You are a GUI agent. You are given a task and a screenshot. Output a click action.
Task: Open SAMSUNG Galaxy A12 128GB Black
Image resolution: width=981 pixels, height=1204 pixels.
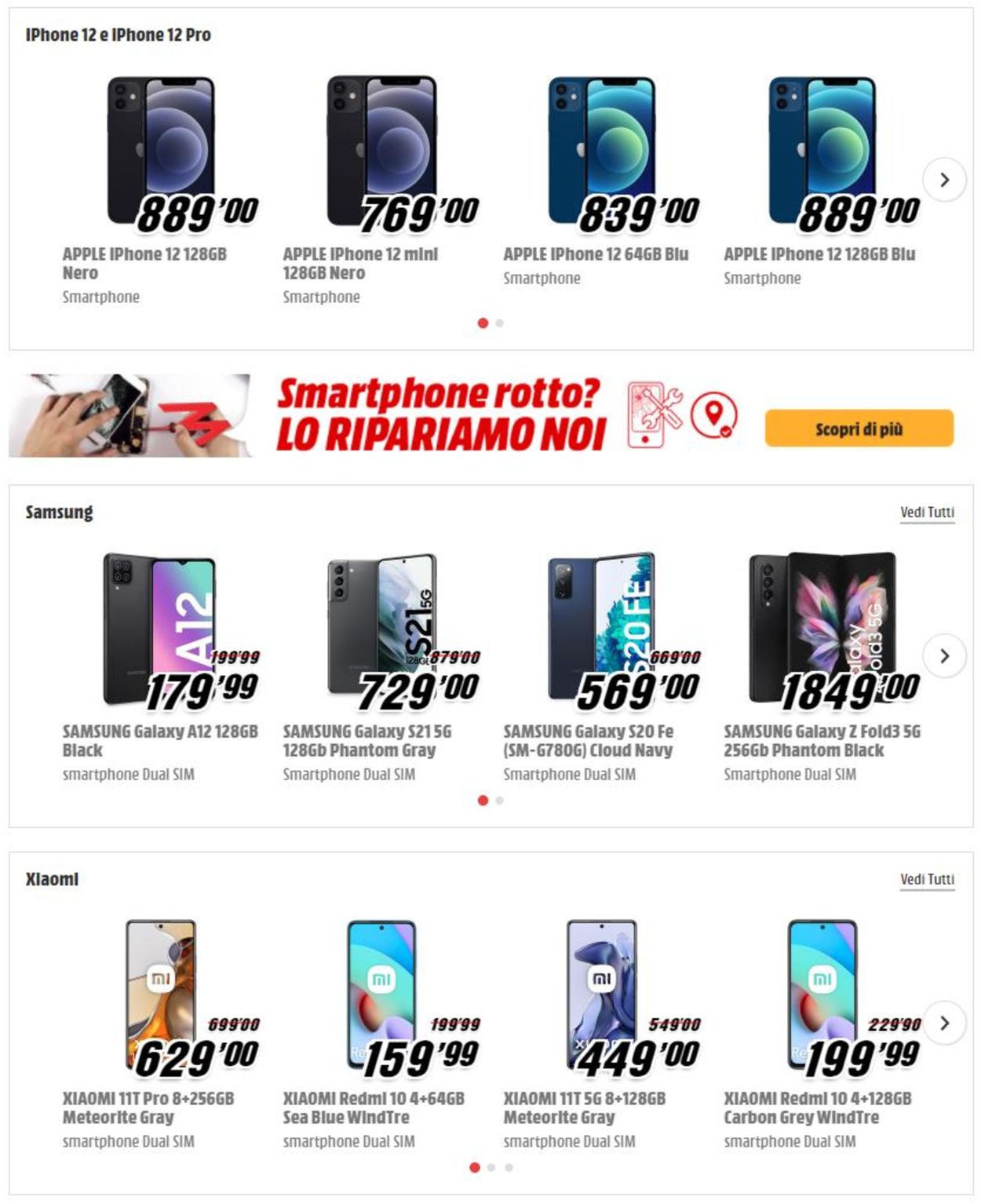click(160, 740)
